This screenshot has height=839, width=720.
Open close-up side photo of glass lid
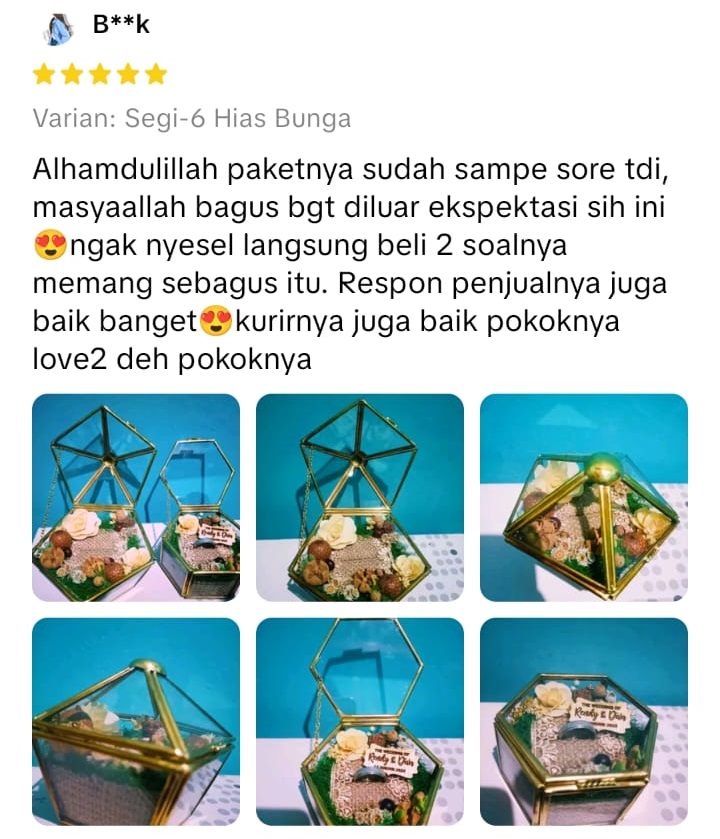(136, 721)
